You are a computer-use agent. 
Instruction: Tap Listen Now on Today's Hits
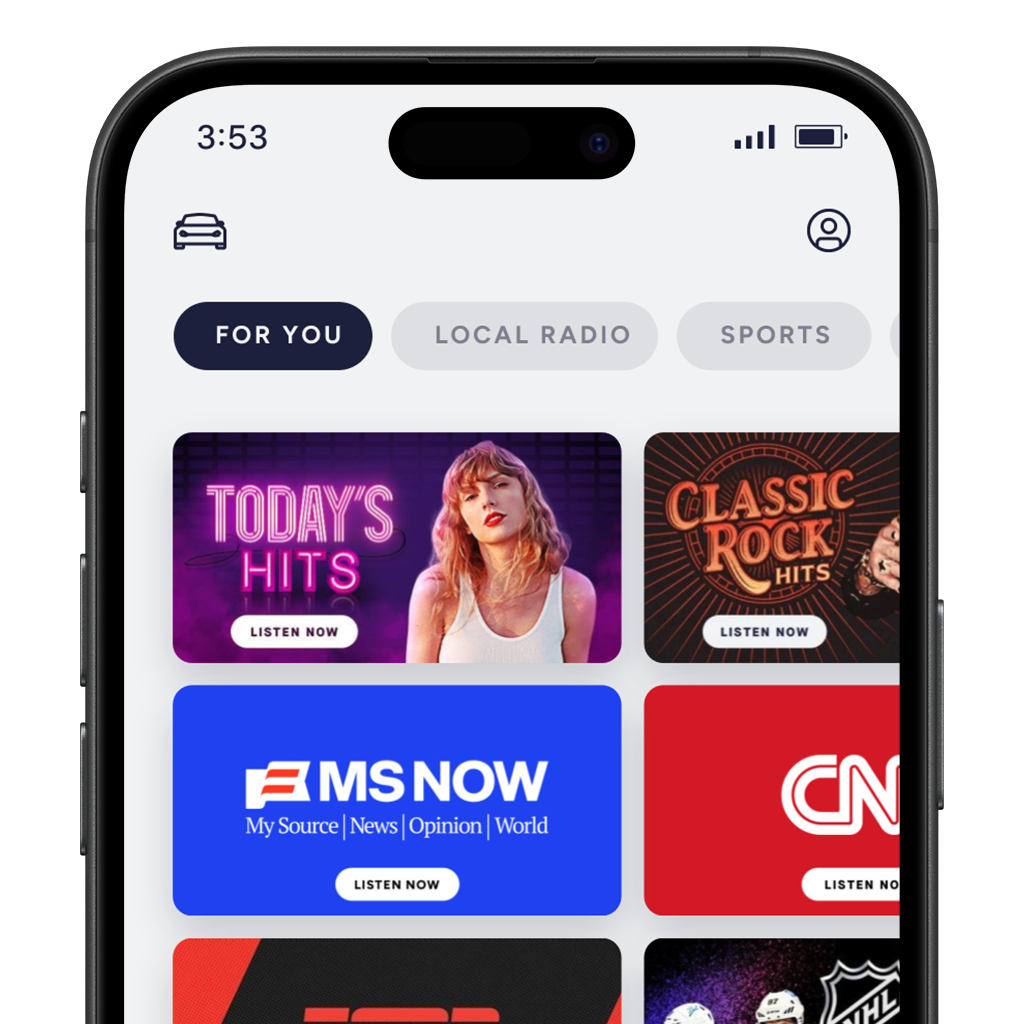(294, 632)
